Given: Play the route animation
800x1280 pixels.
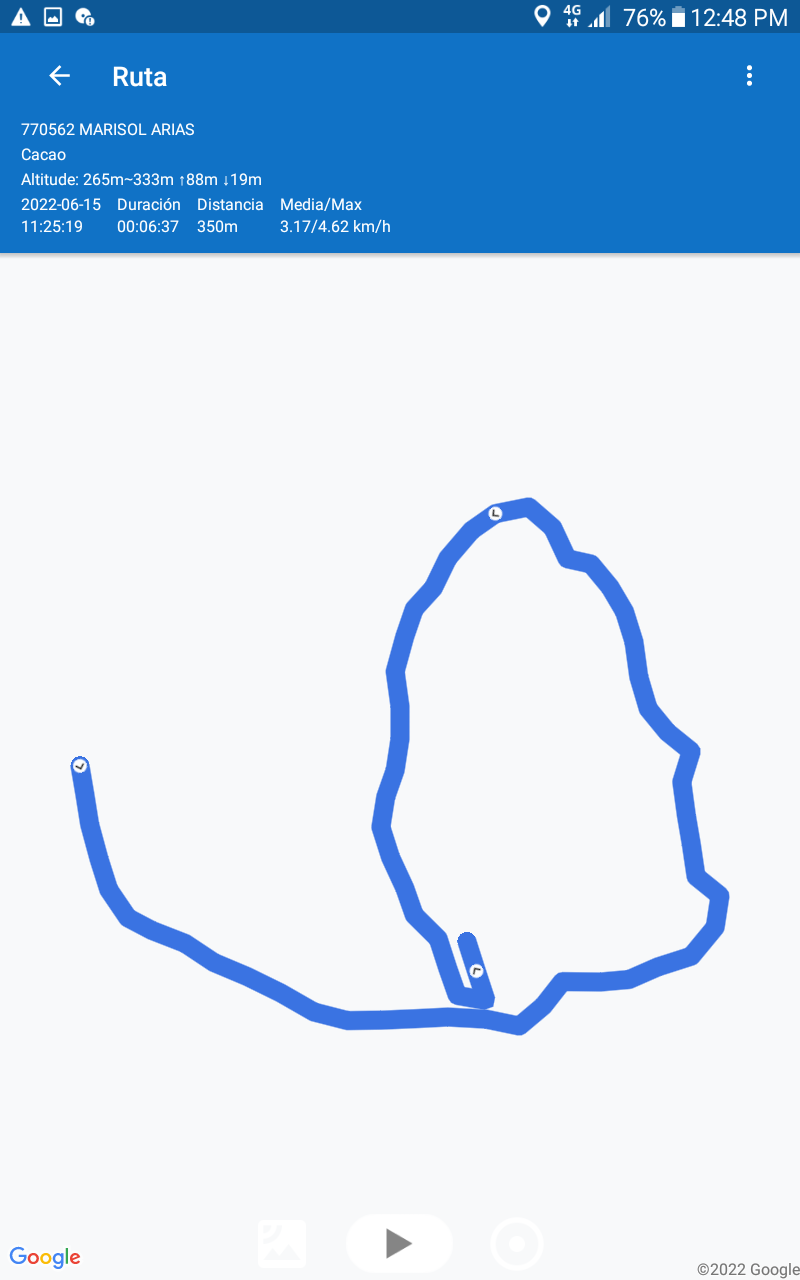Looking at the screenshot, I should coord(399,1243).
